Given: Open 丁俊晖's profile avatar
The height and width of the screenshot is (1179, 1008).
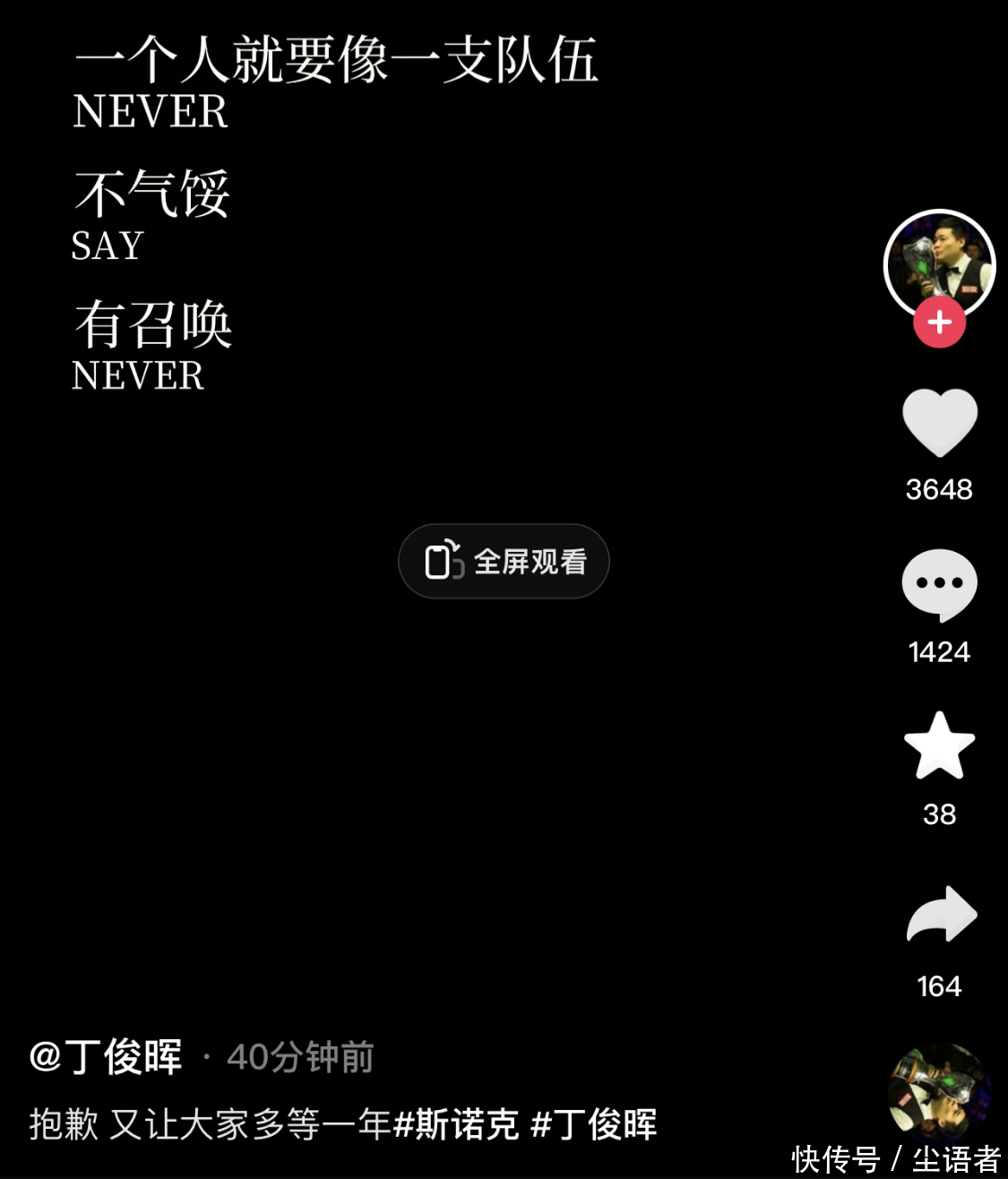Looking at the screenshot, I should tap(939, 262).
